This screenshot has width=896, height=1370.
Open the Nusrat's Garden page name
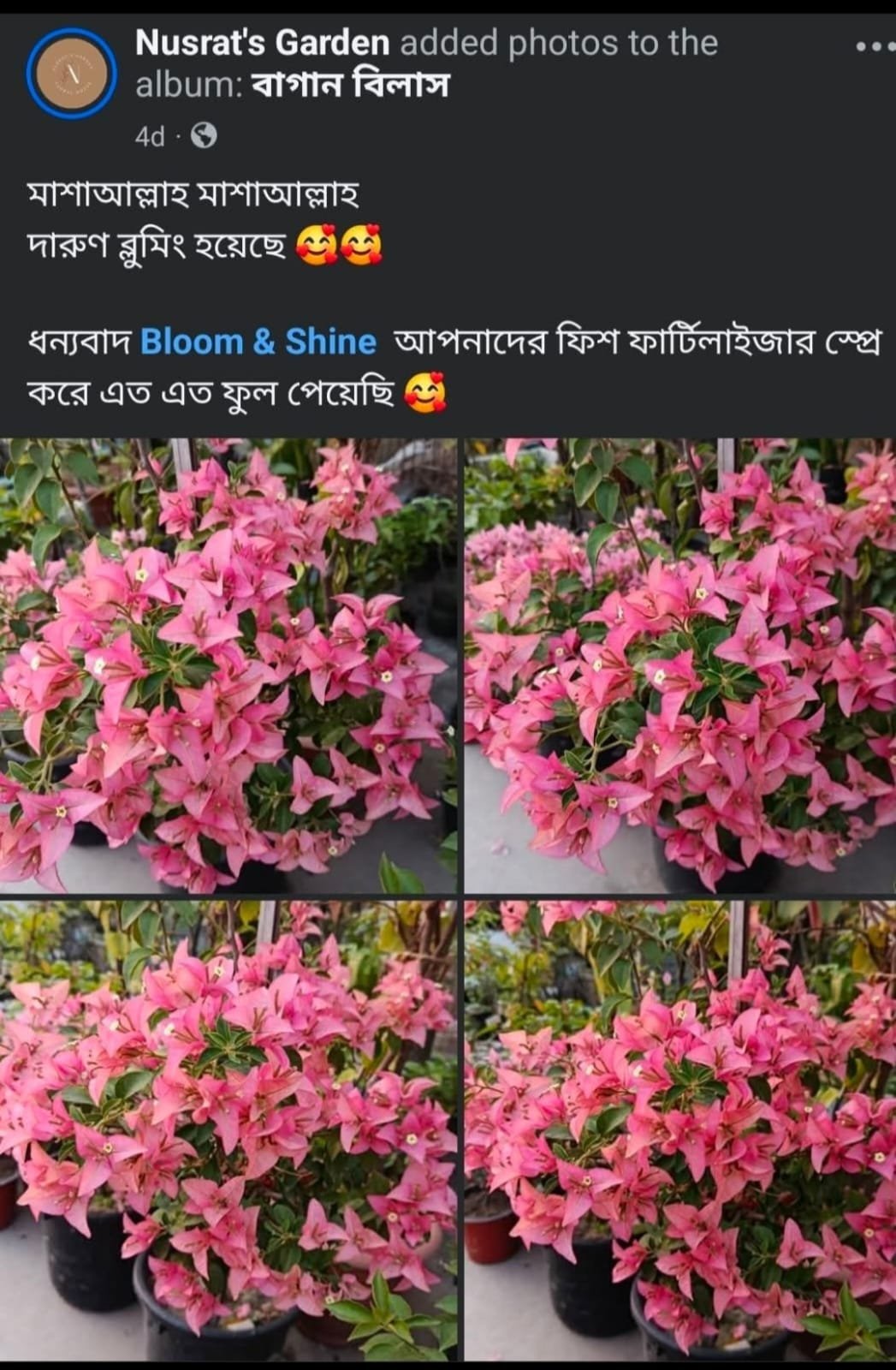[262, 43]
